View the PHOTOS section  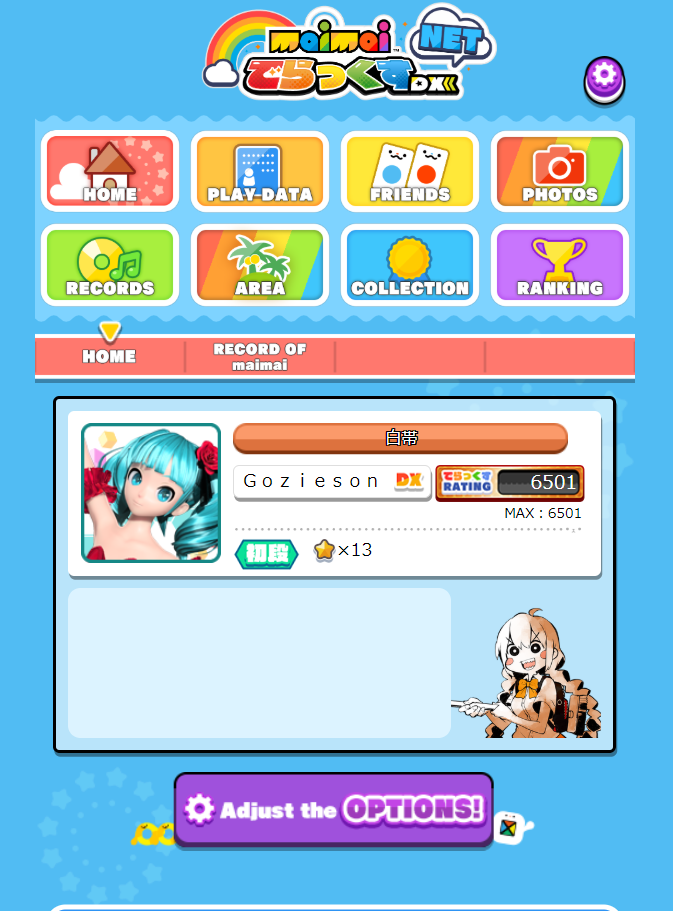pos(560,171)
